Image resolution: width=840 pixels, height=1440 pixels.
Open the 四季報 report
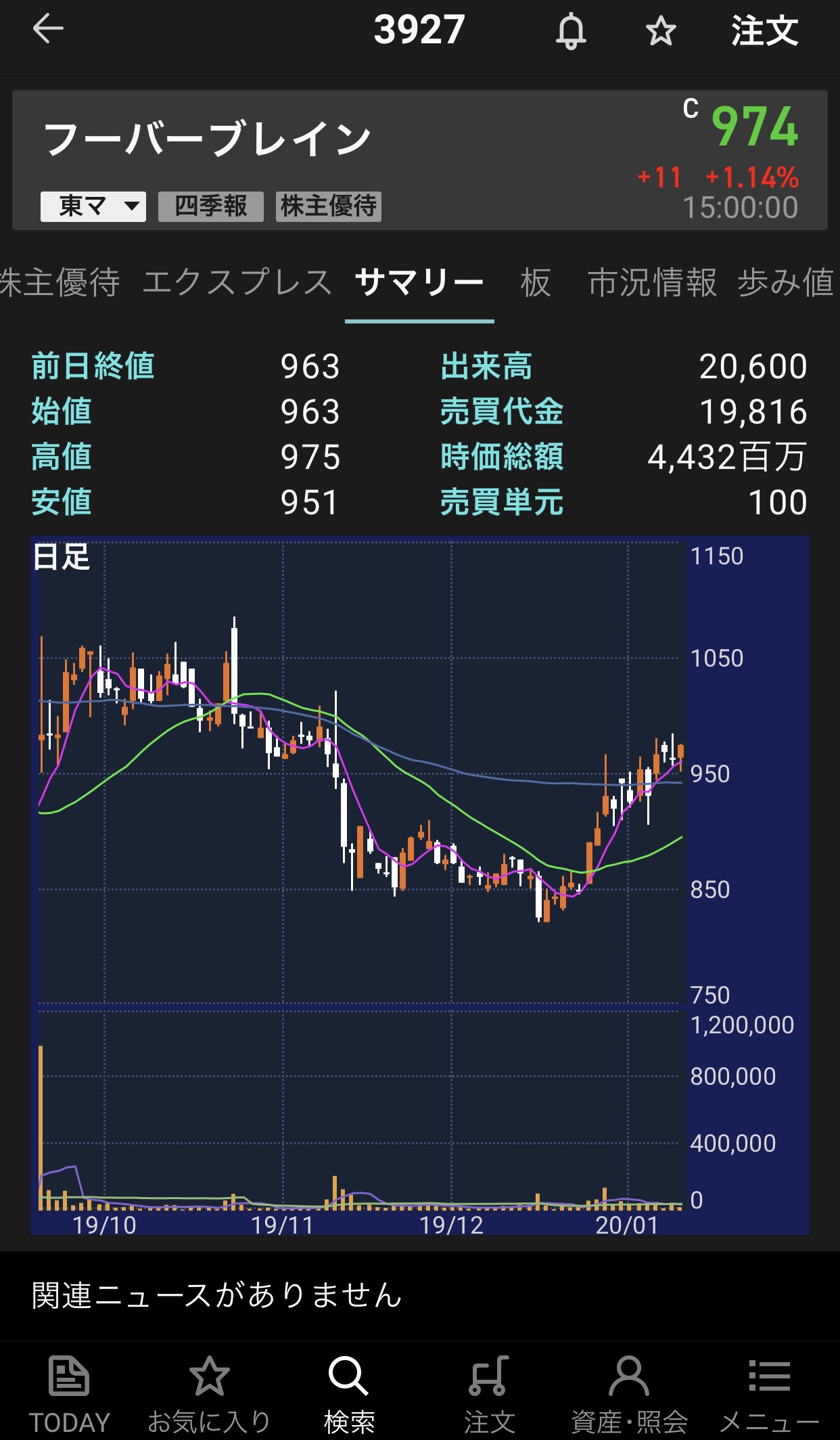pos(211,206)
